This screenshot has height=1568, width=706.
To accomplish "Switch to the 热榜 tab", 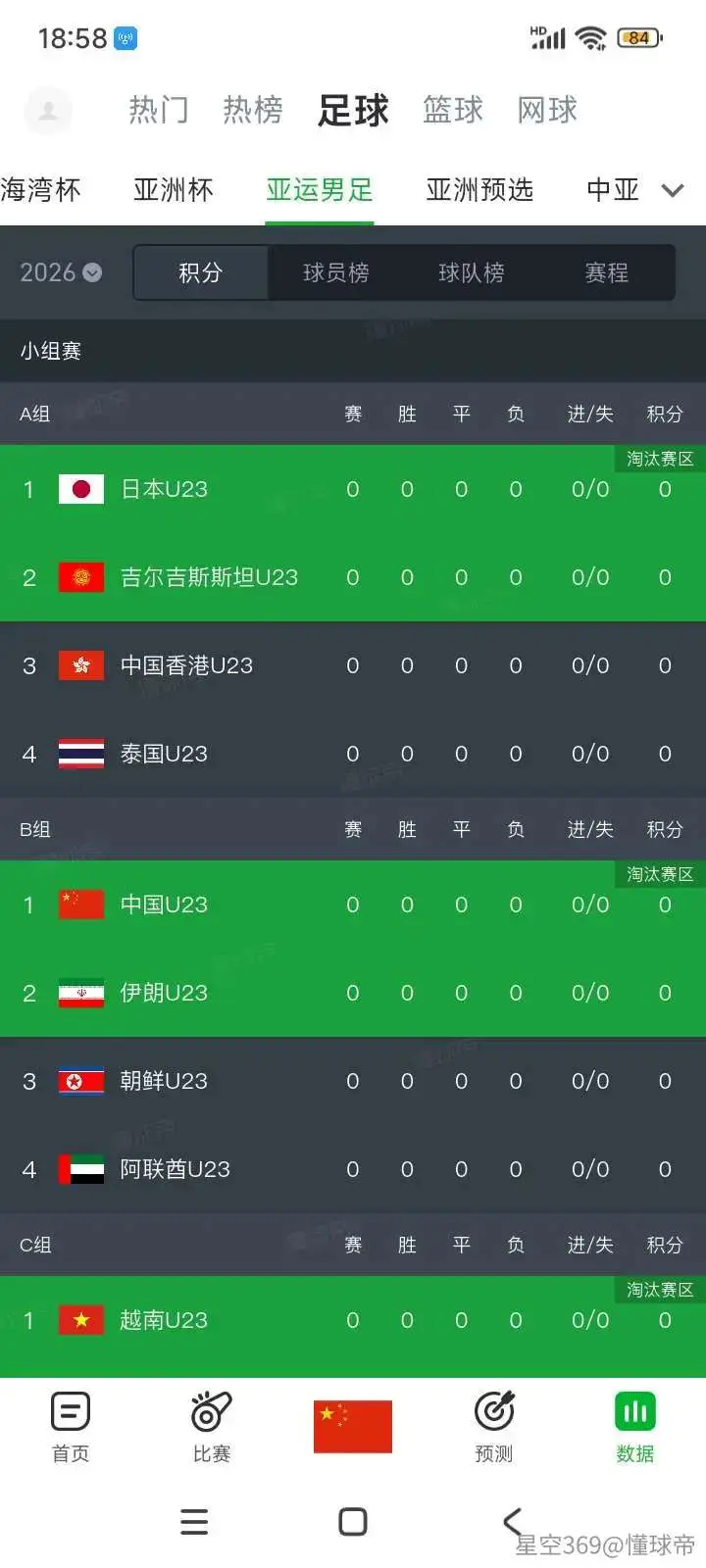I will 253,110.
